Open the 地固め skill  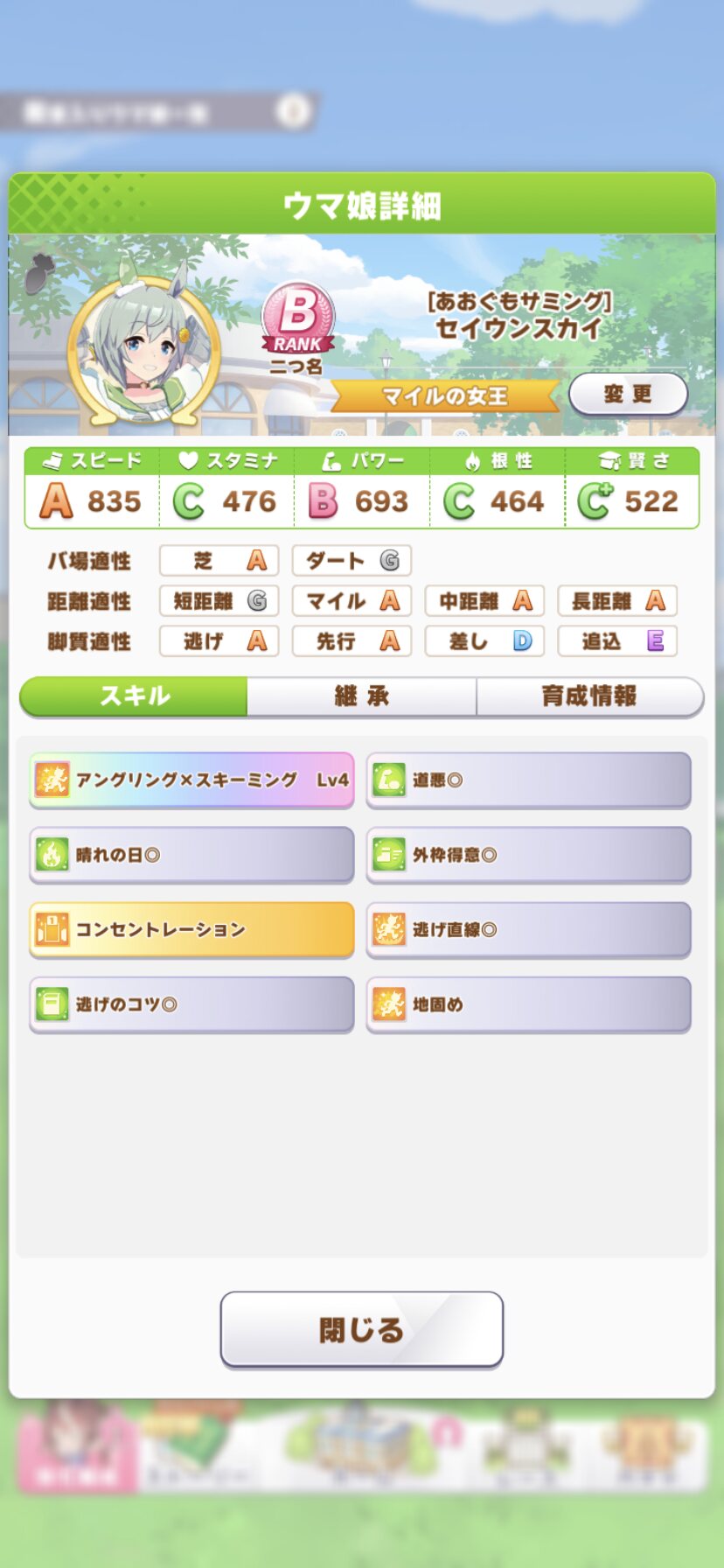[x=528, y=1004]
